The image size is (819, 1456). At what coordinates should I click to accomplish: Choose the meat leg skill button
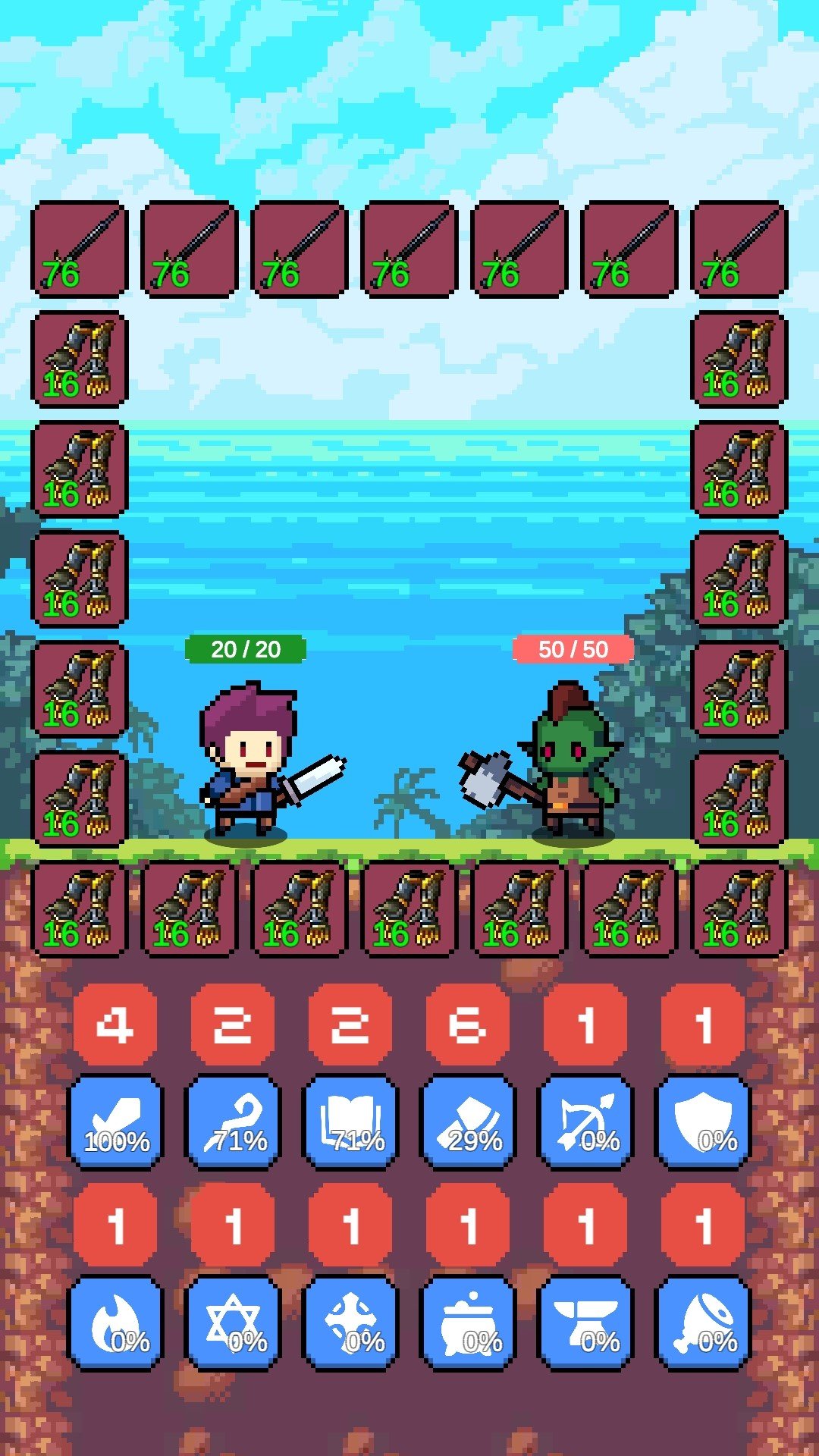[x=703, y=1323]
